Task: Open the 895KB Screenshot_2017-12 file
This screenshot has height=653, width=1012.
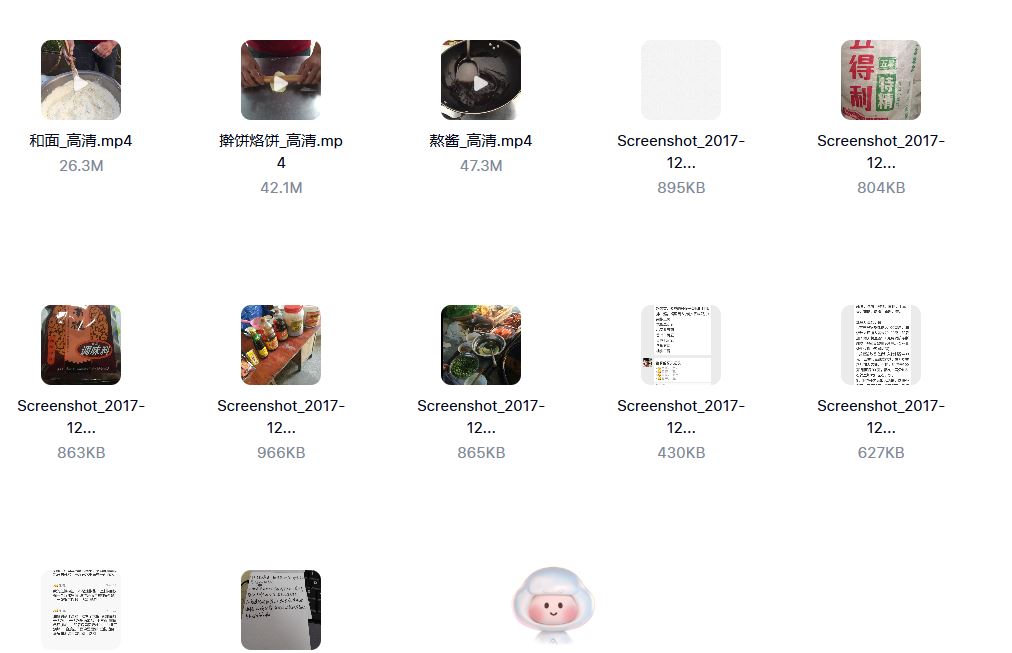Action: coord(681,80)
